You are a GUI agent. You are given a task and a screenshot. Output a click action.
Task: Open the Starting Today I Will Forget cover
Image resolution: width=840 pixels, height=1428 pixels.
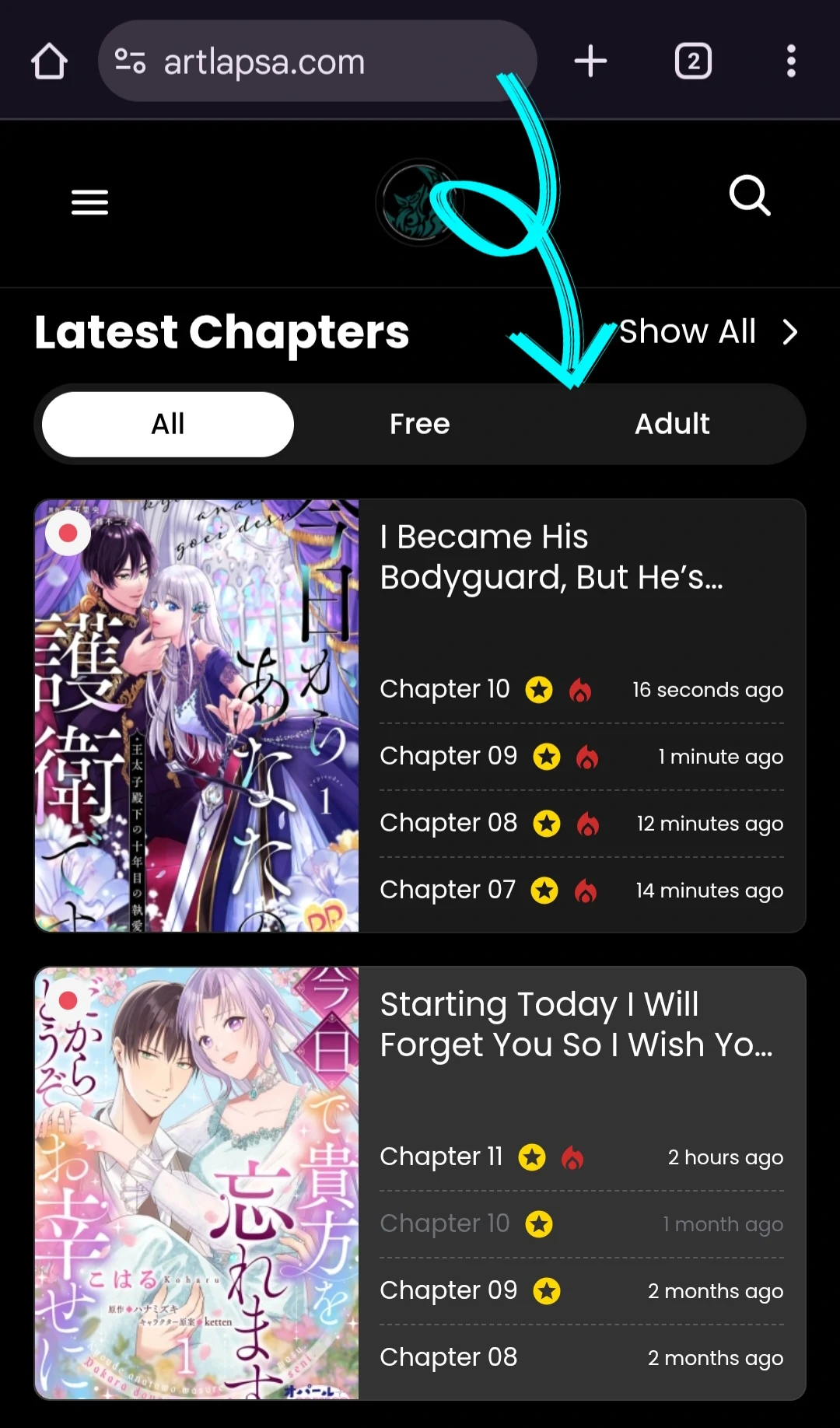click(197, 1182)
